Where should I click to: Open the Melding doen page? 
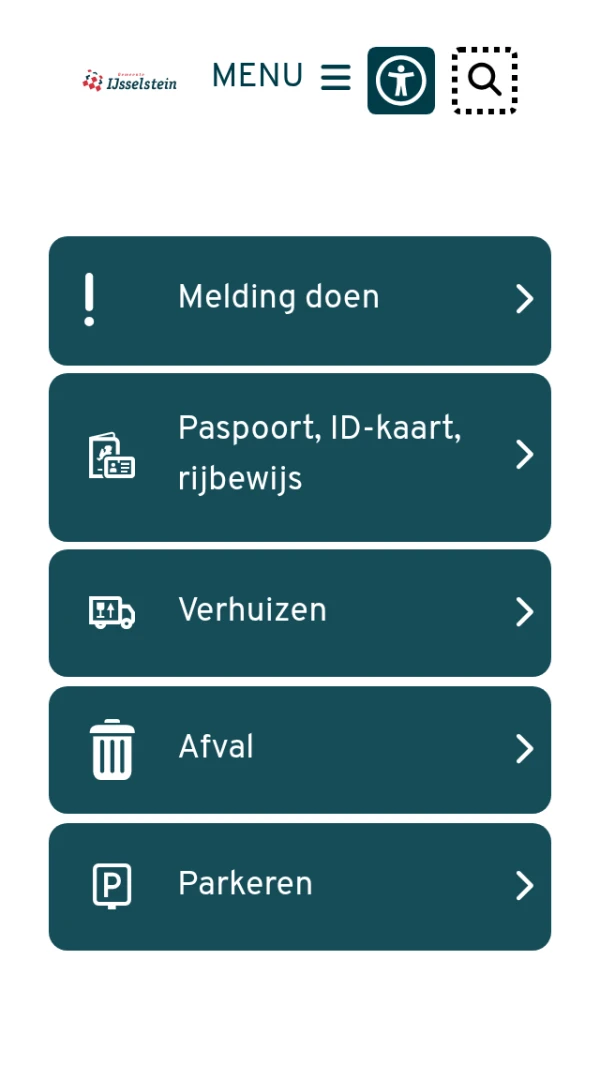point(300,300)
